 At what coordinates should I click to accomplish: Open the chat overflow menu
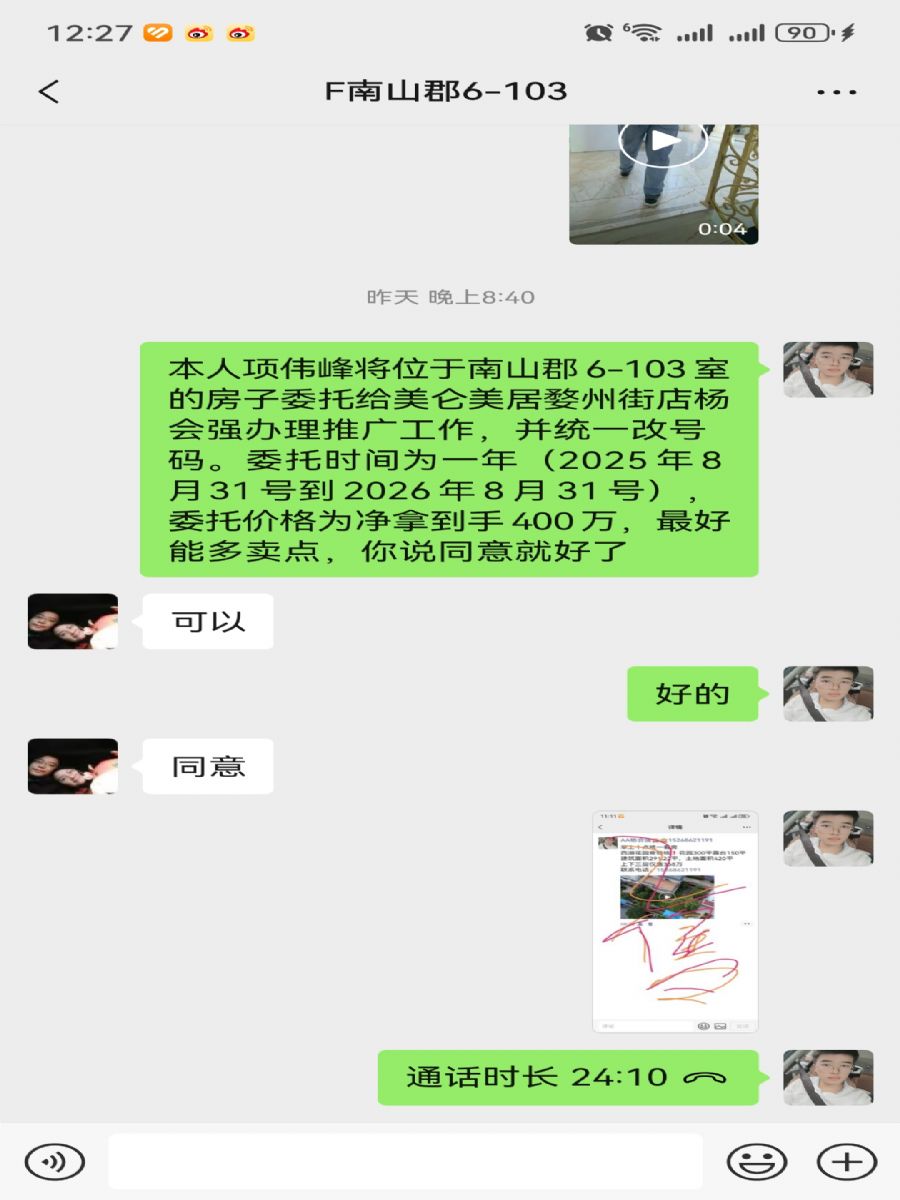click(x=836, y=92)
